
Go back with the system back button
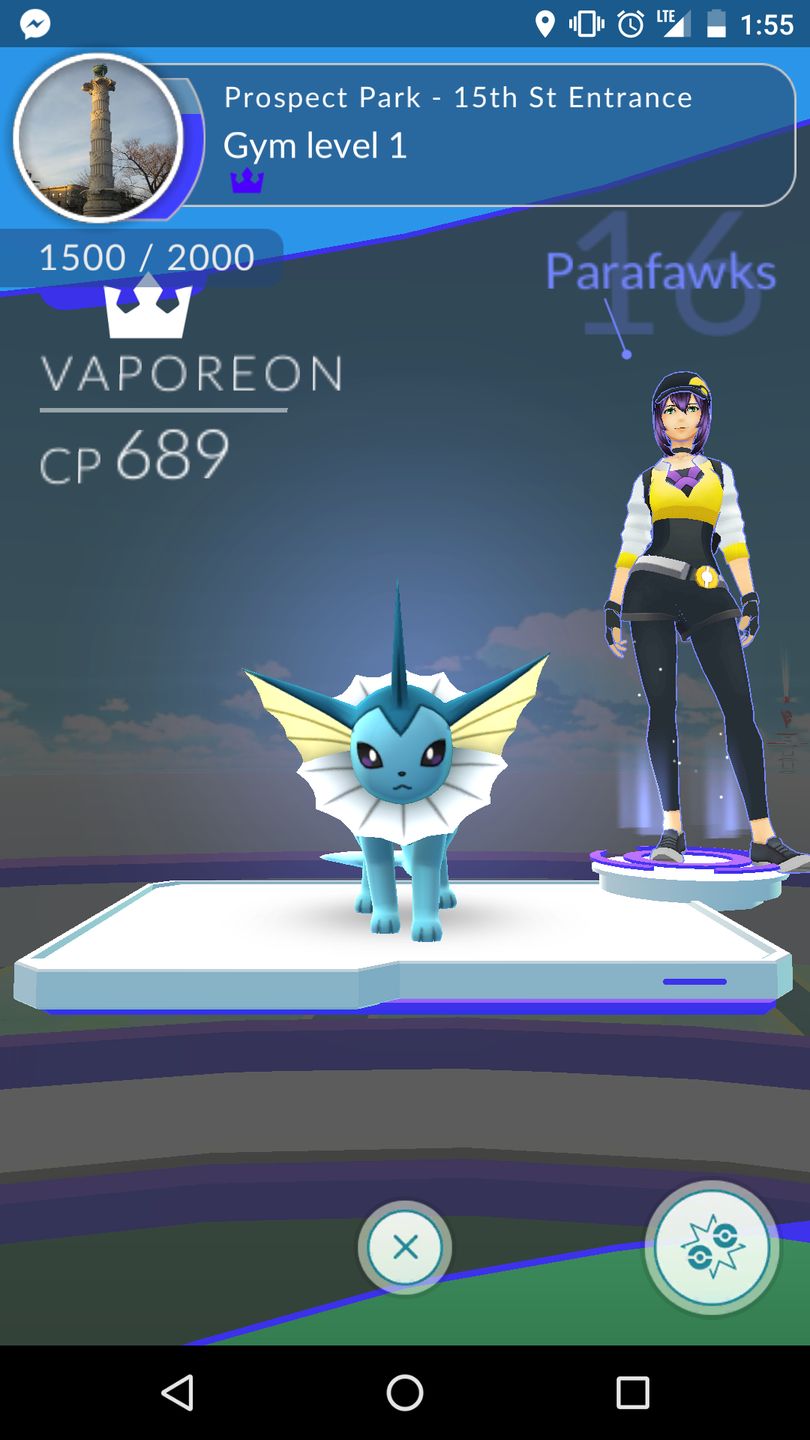pos(177,1392)
